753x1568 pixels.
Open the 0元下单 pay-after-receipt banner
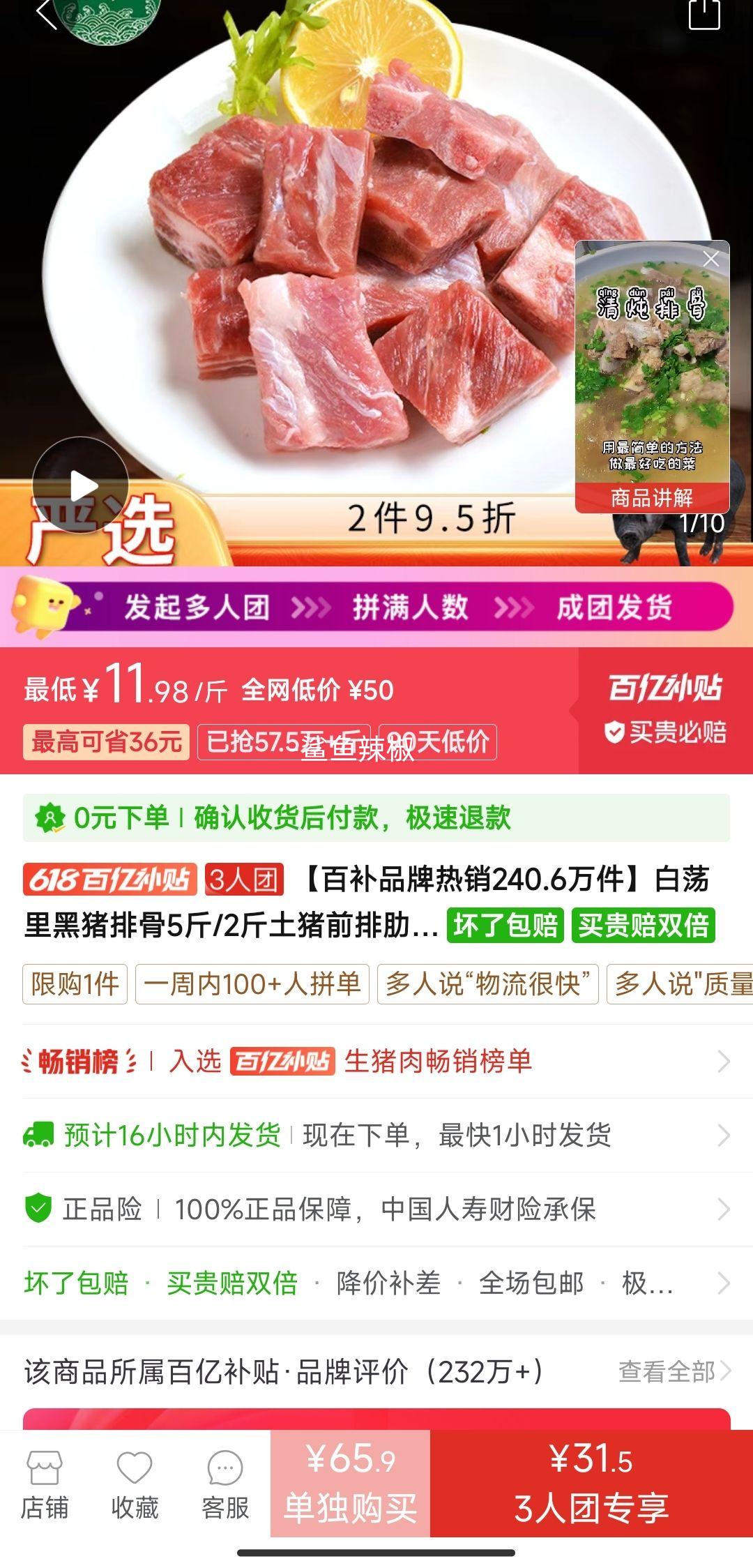pos(376,817)
